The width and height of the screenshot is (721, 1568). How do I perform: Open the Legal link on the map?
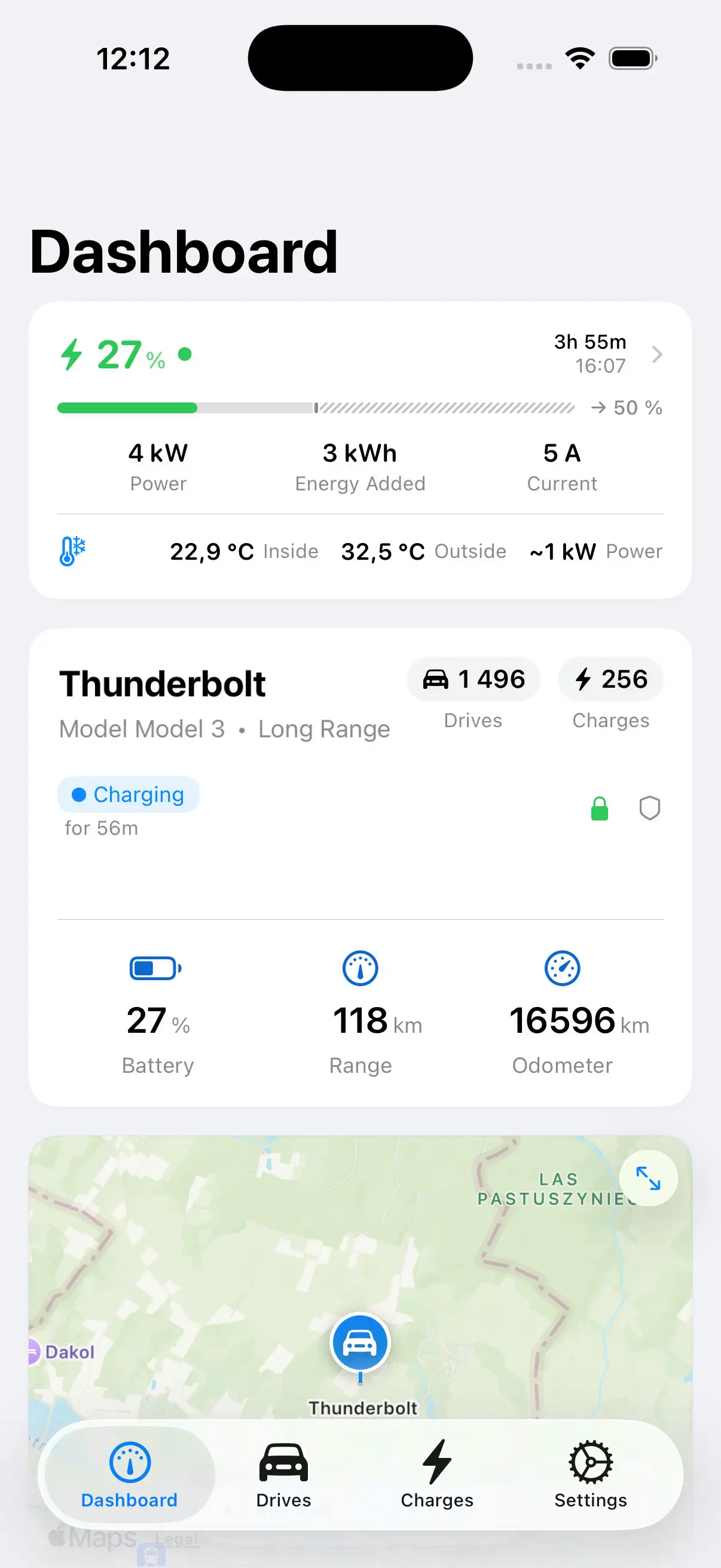point(177,1539)
